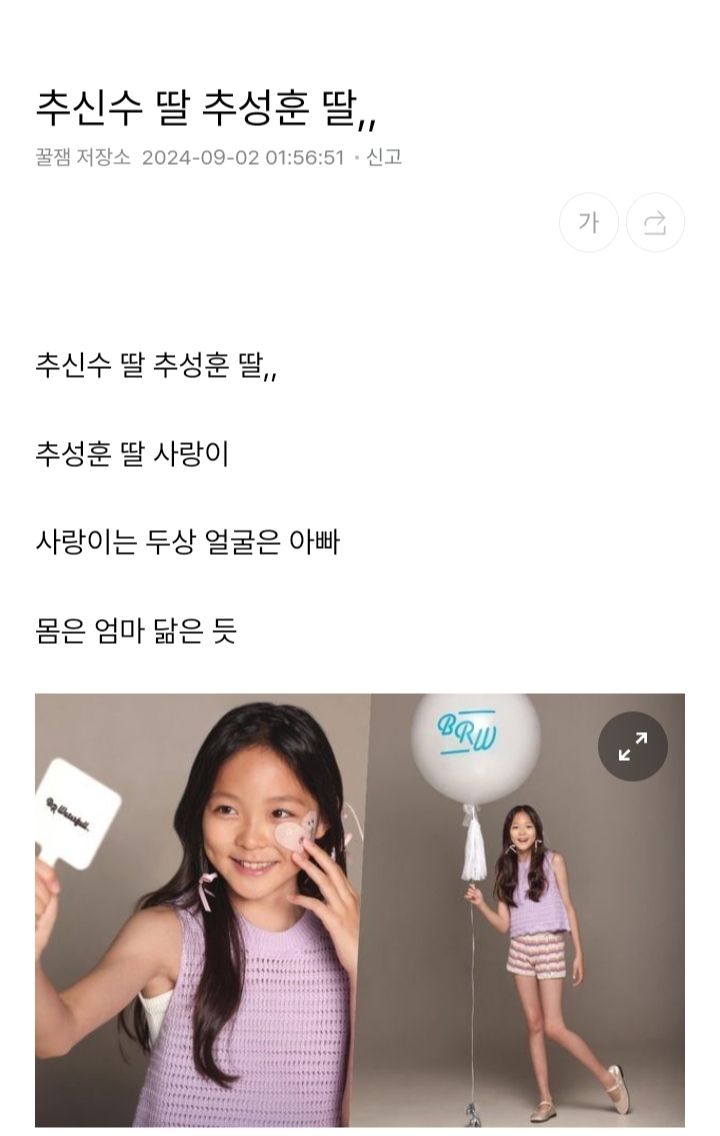Viewport: 720px width, 1136px height.
Task: Open 꿀잼 저장소 author page
Action: [x=82, y=158]
